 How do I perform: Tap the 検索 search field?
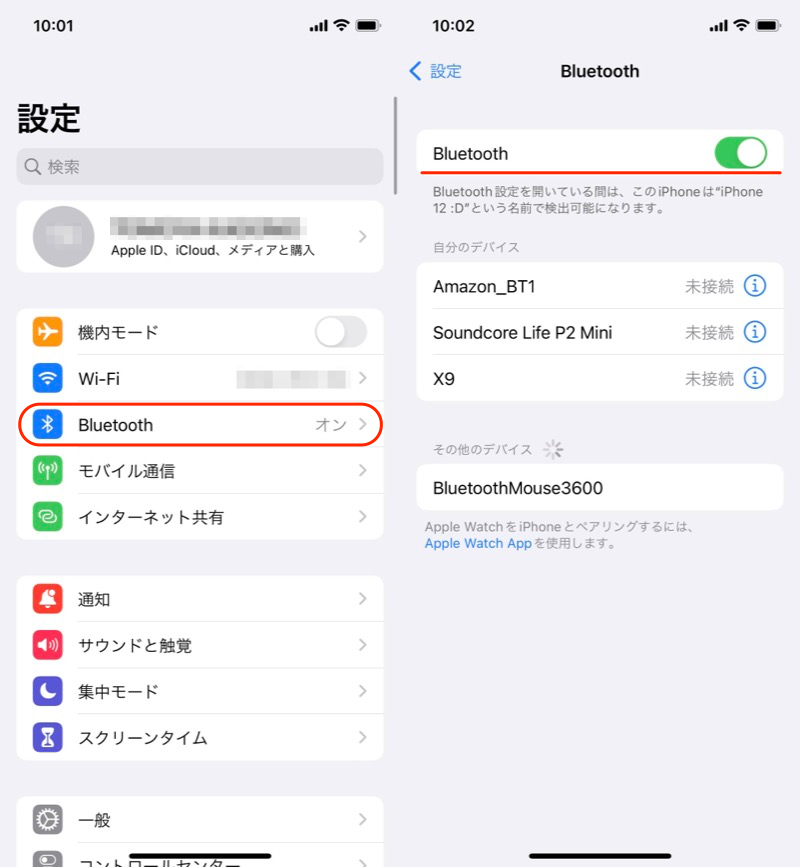[200, 167]
